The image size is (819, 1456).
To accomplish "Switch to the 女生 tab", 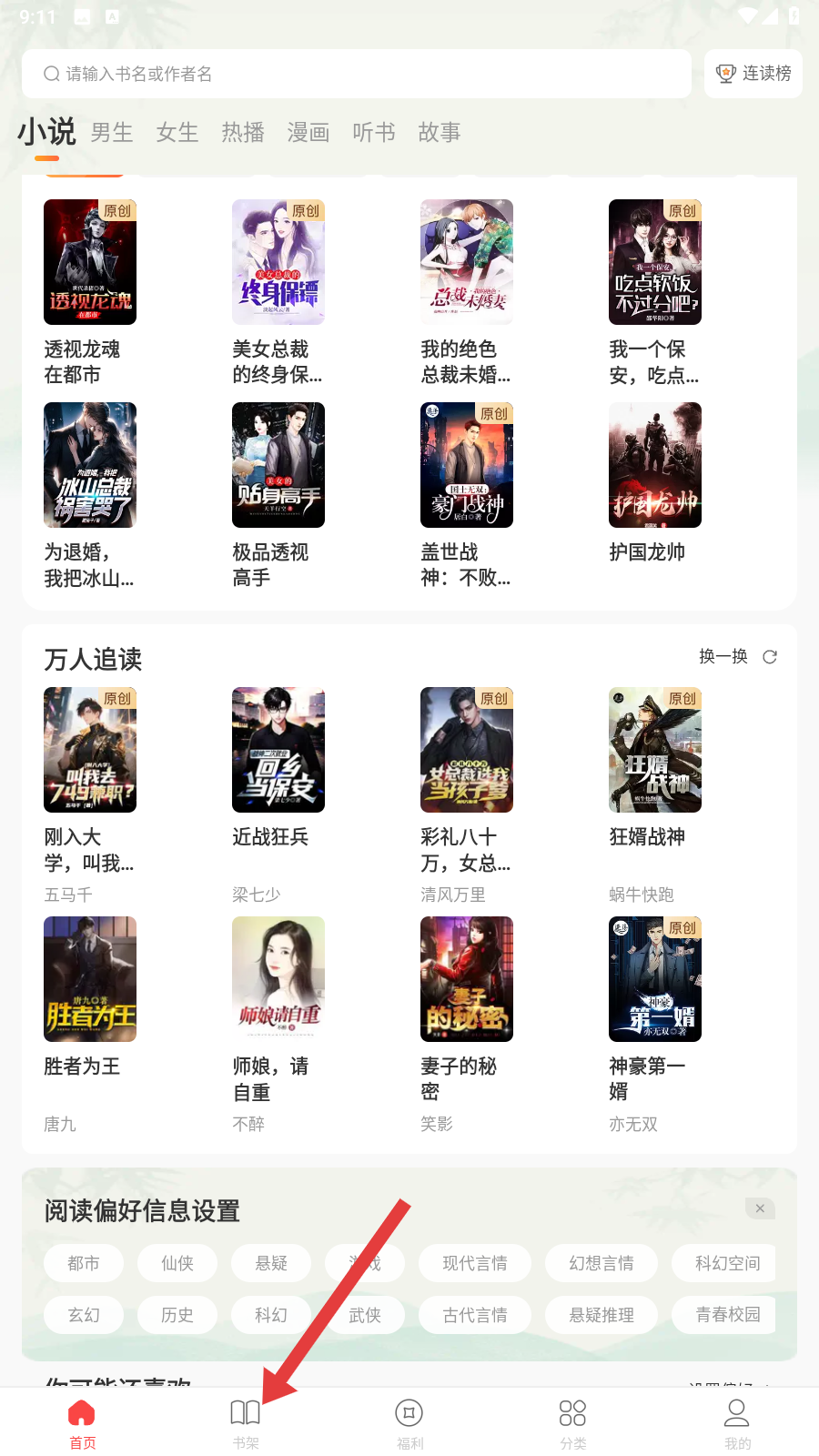I will point(177,133).
